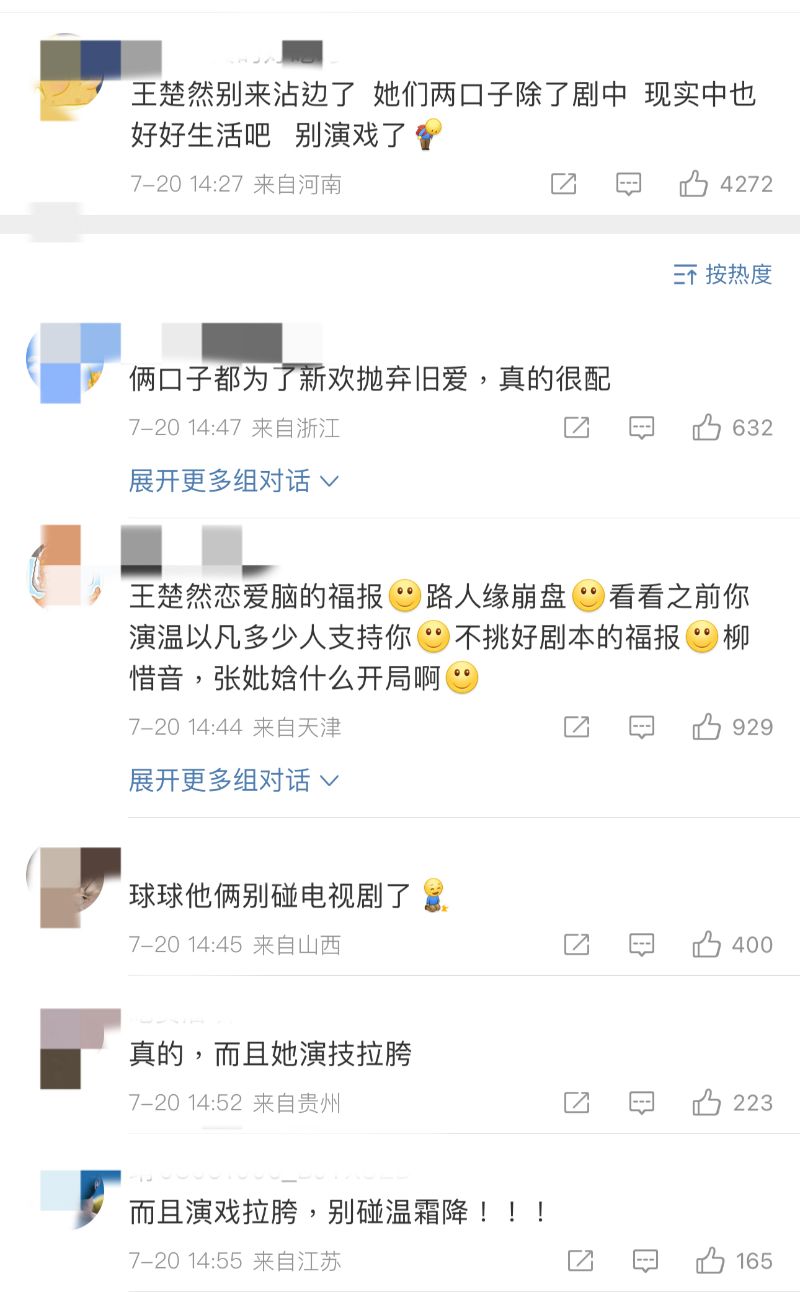Share the comment posted at 7-20 14:27
The width and height of the screenshot is (800, 1292).
point(564,184)
